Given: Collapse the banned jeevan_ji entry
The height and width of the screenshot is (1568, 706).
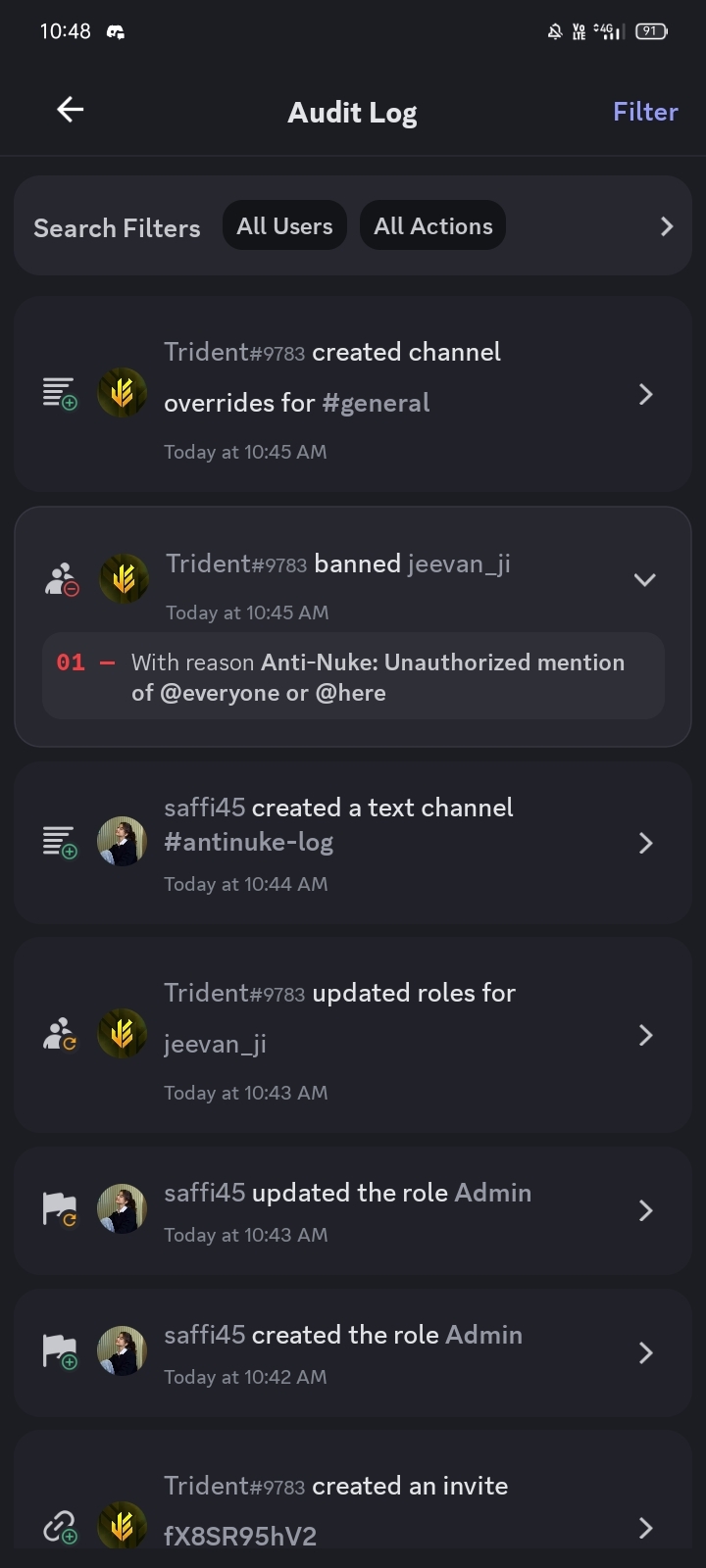Looking at the screenshot, I should pos(644,579).
